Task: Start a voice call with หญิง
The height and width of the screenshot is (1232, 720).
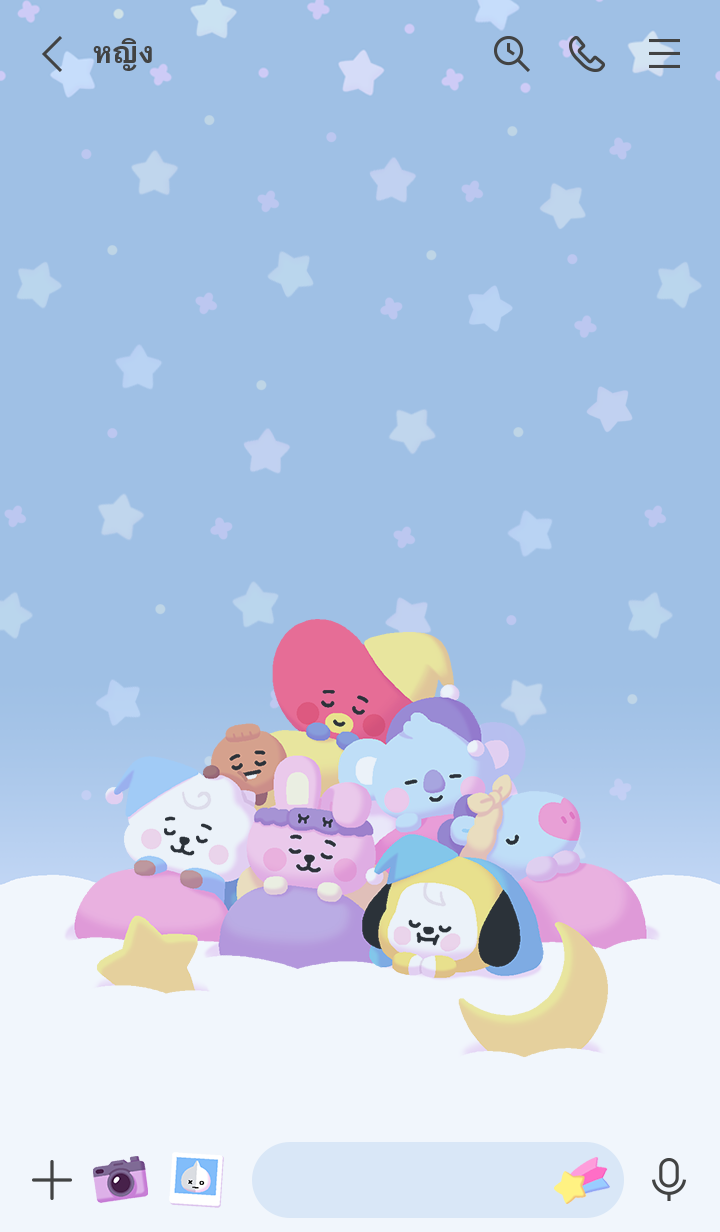Action: (x=587, y=54)
